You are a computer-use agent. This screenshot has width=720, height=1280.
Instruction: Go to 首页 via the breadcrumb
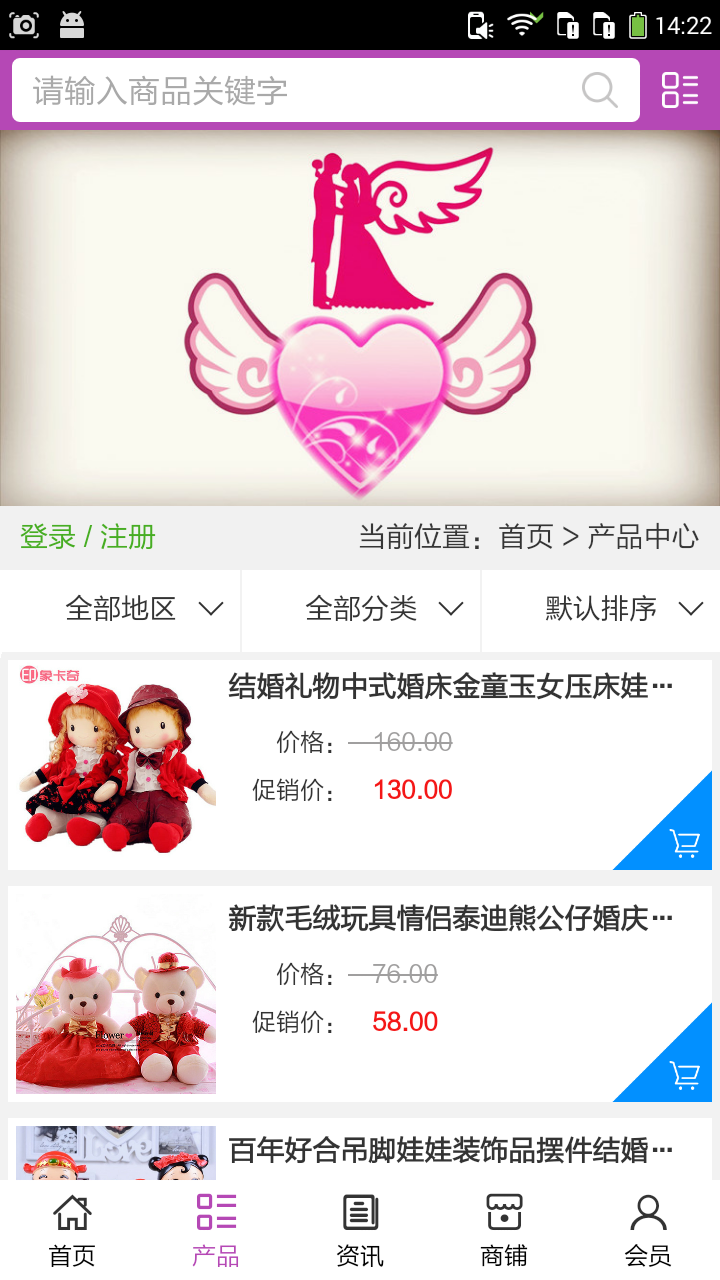(x=526, y=537)
